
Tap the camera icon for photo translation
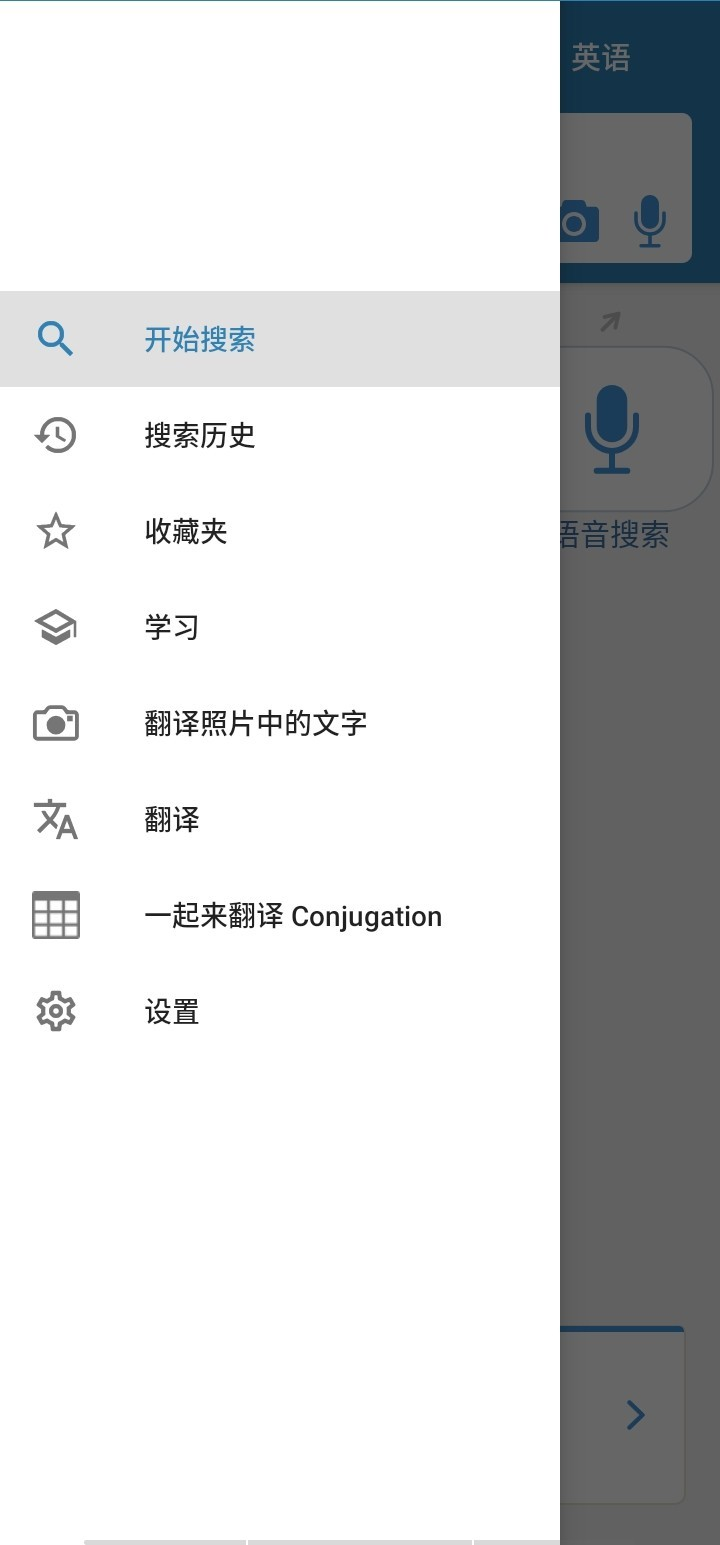click(x=55, y=723)
